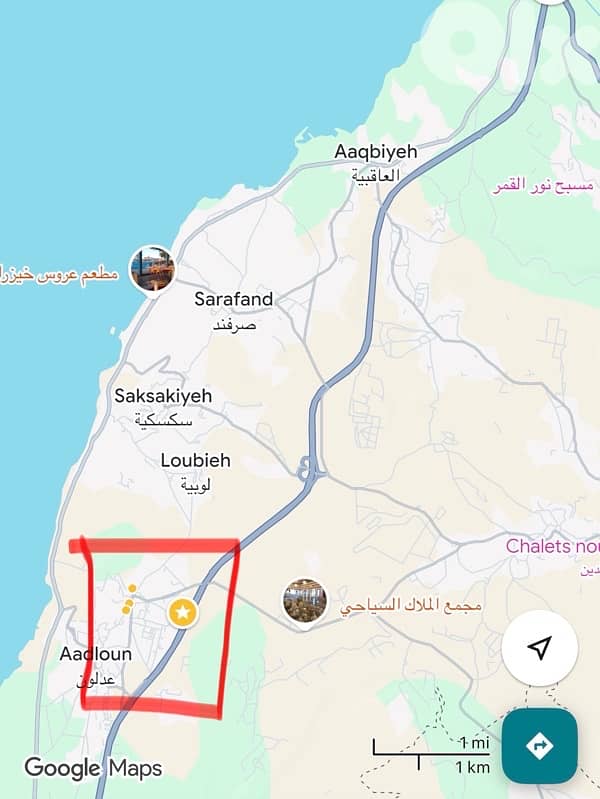Open the مسبح نور القمر place label
The width and height of the screenshot is (600, 799).
tap(545, 186)
